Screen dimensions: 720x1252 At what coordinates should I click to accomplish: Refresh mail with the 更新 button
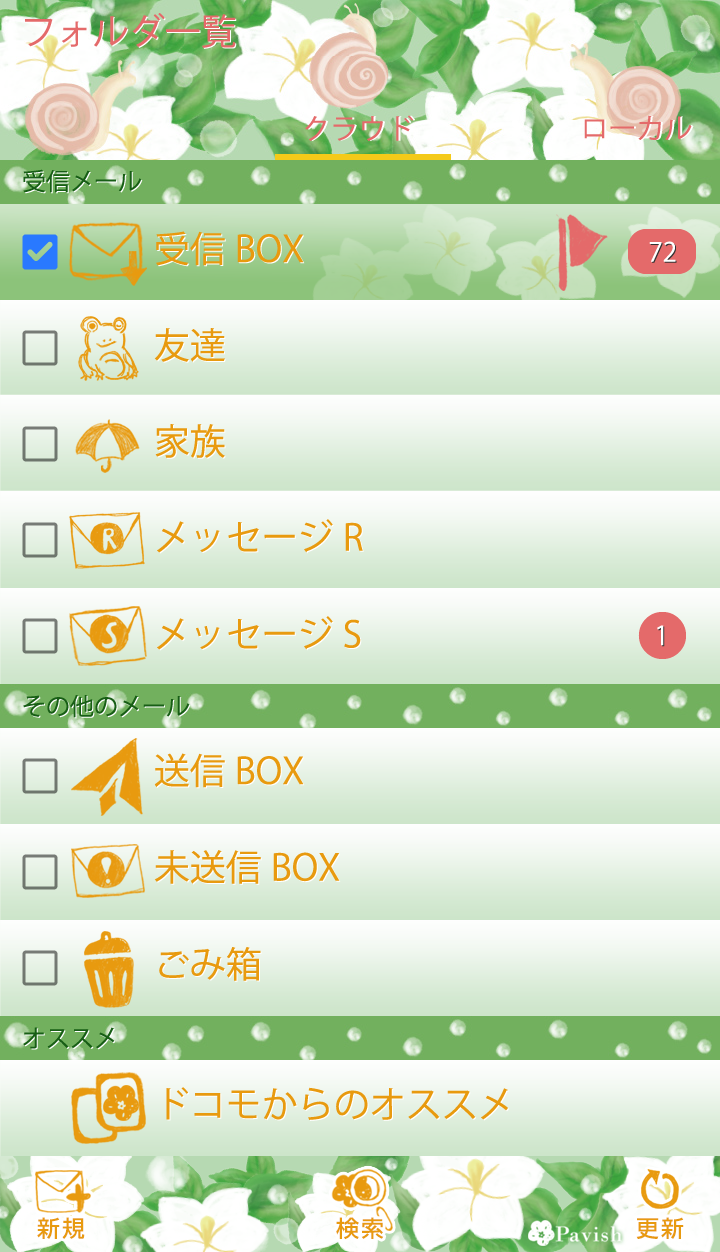(x=659, y=1205)
